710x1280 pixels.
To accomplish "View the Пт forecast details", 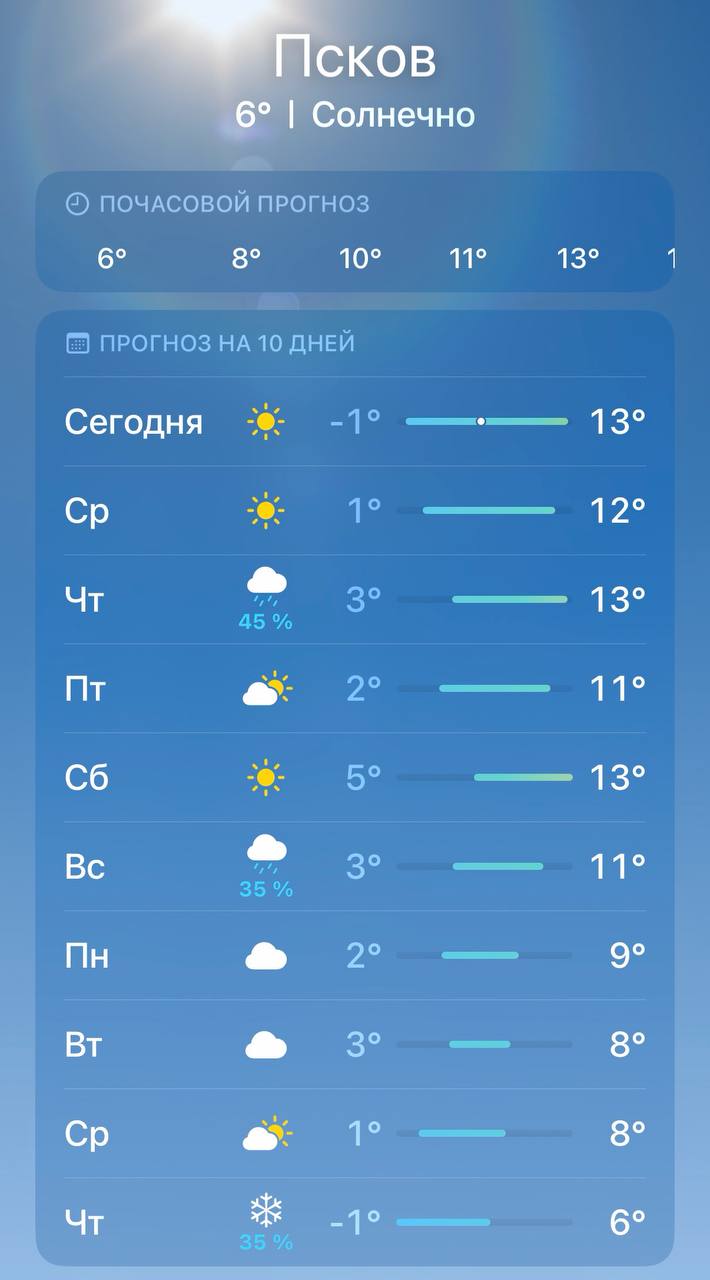I will click(355, 689).
